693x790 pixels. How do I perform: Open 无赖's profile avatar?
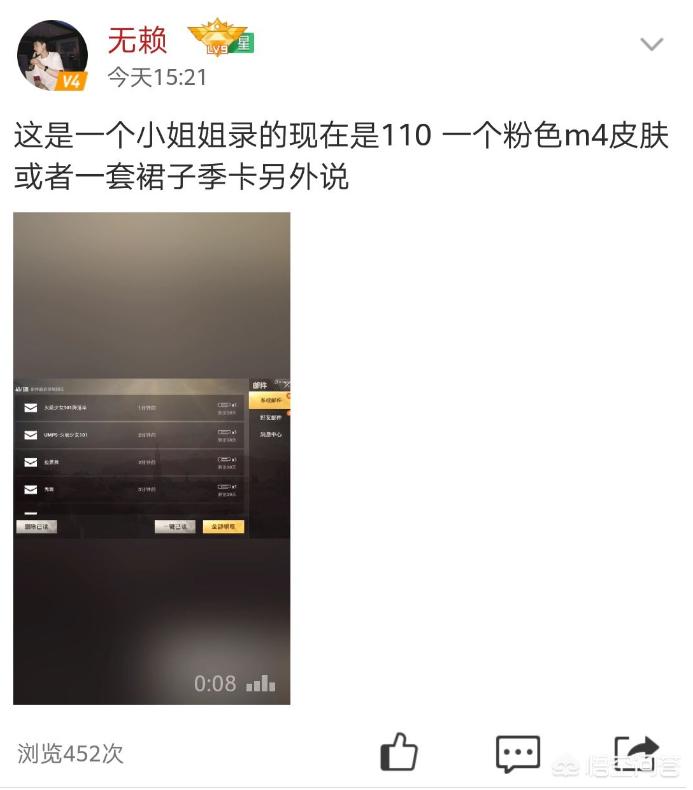[52, 55]
